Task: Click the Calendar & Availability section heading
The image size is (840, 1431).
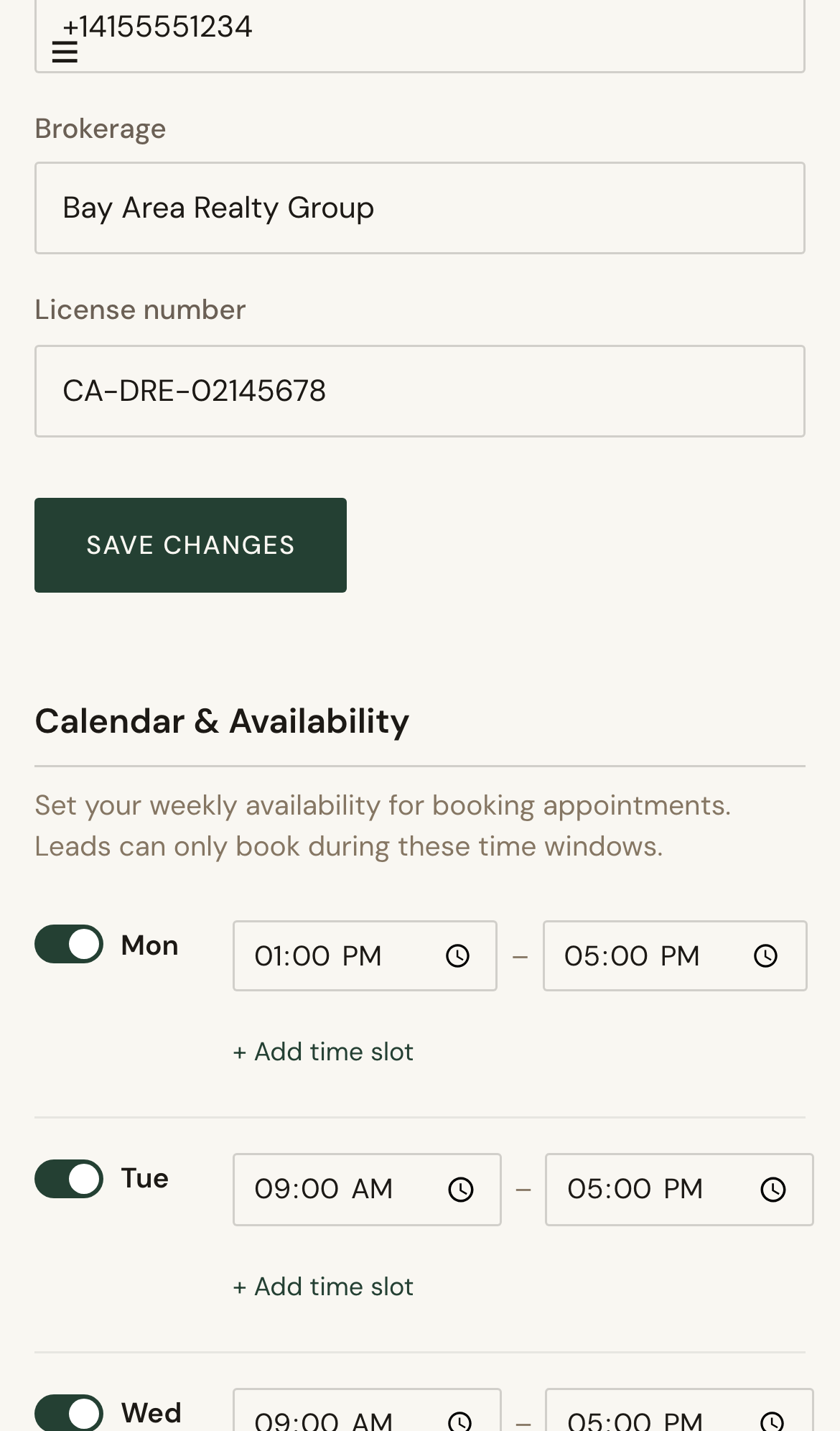Action: [222, 721]
